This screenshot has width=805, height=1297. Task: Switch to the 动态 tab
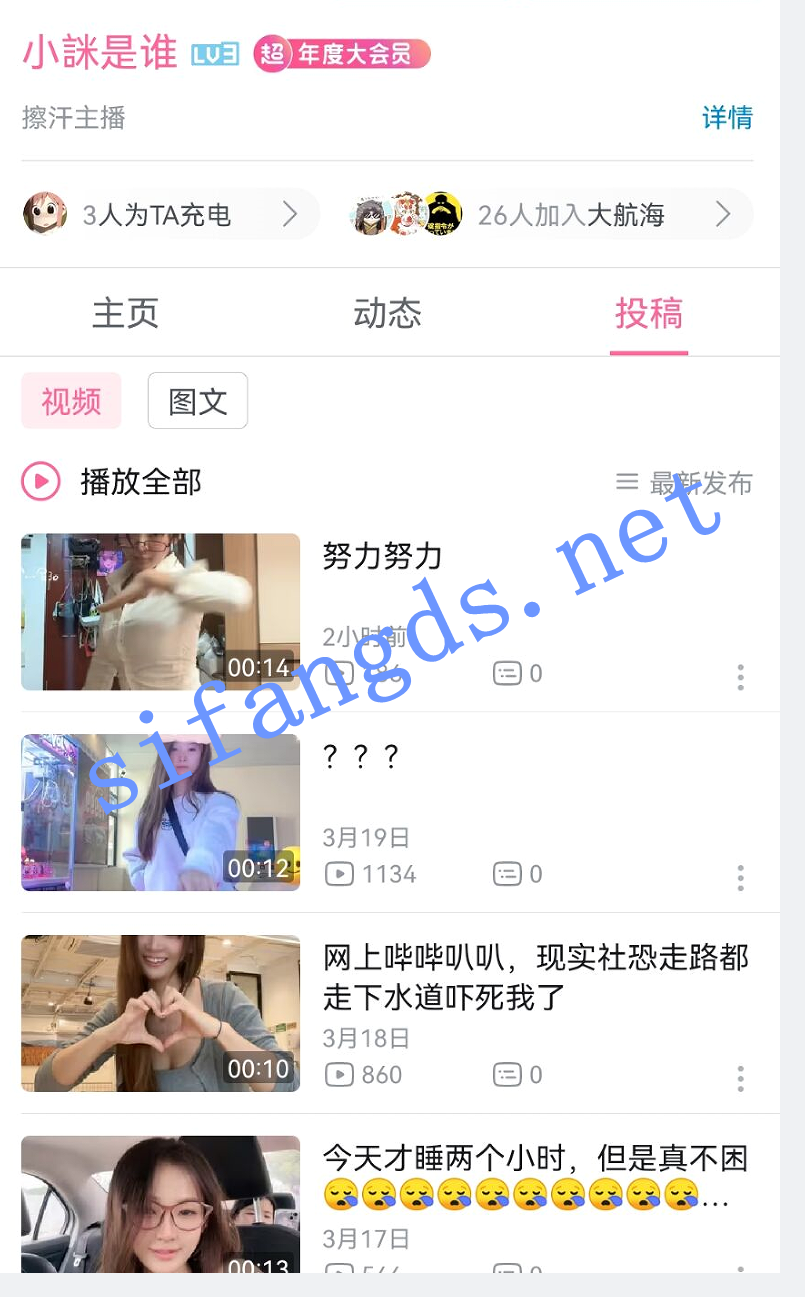[387, 313]
